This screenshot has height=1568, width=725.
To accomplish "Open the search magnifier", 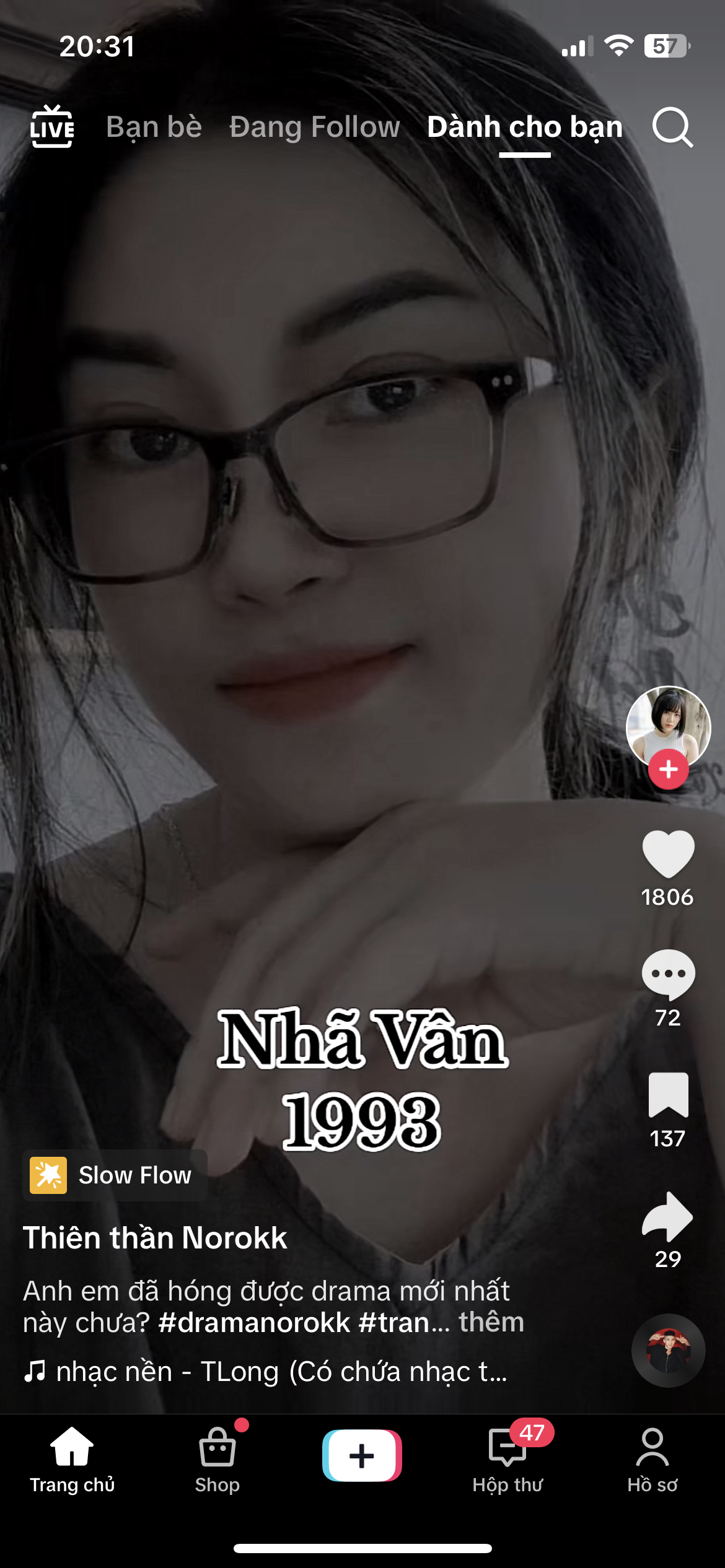I will tap(672, 128).
